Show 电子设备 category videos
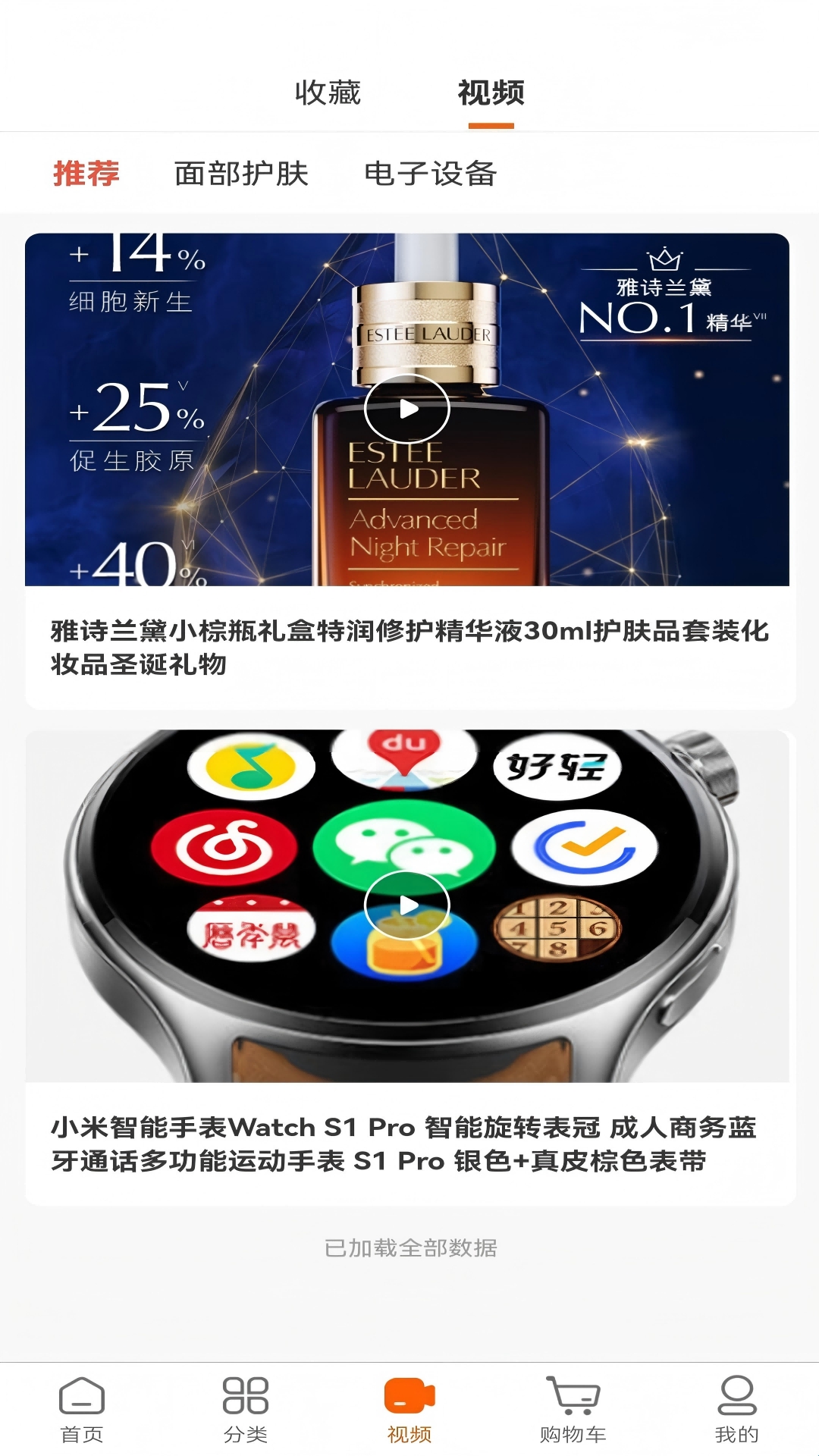The width and height of the screenshot is (819, 1456). [x=430, y=174]
